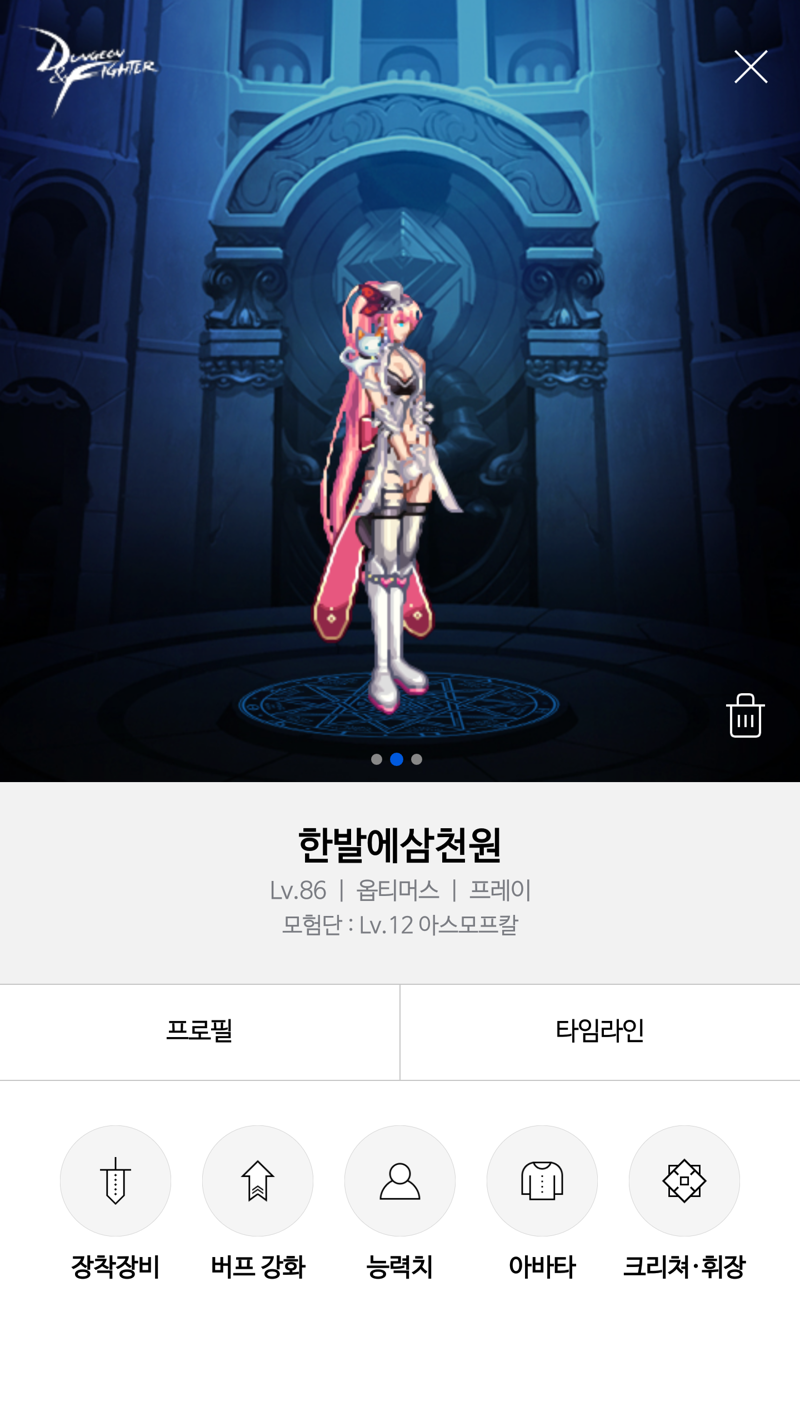Switch to the 프로필 tab
800x1422 pixels.
point(200,1031)
